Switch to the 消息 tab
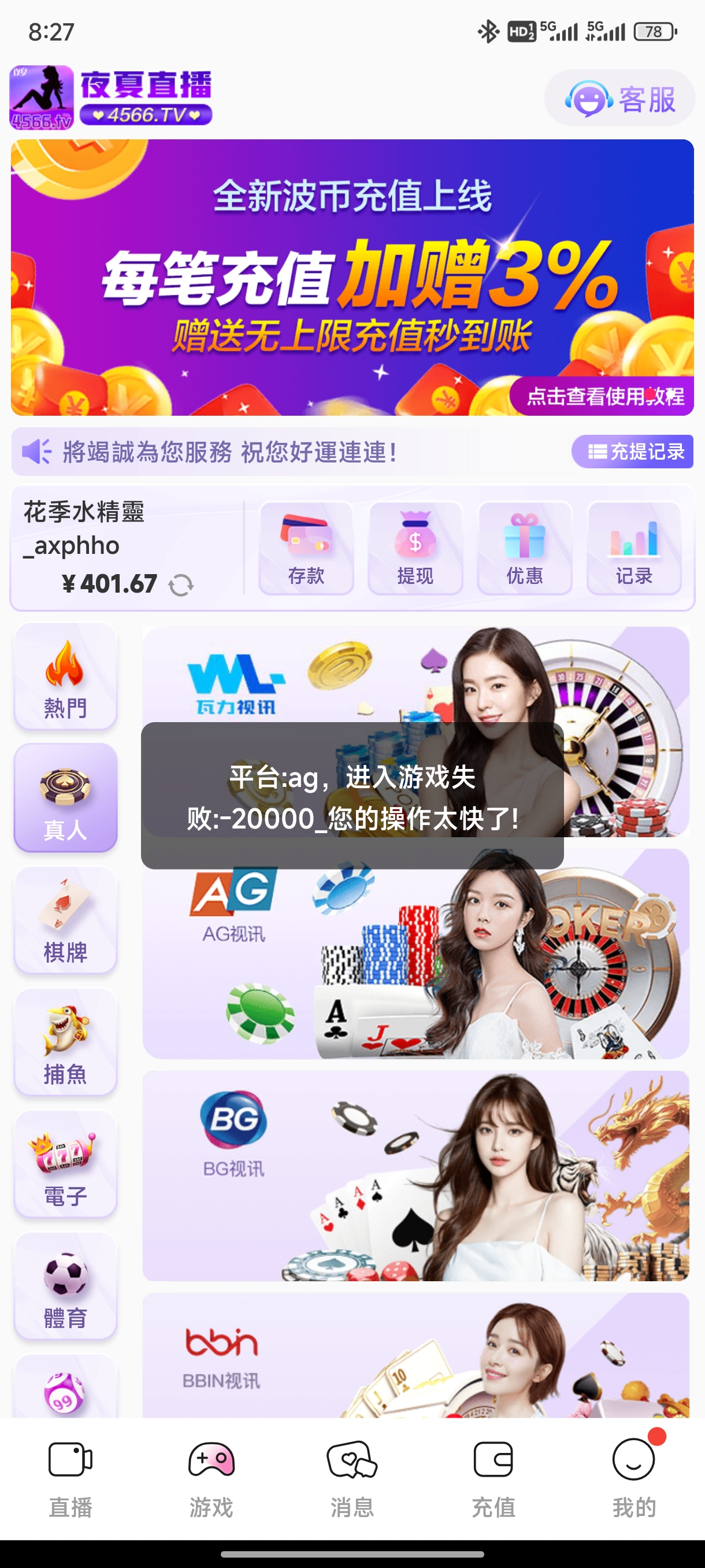 coord(352,1477)
